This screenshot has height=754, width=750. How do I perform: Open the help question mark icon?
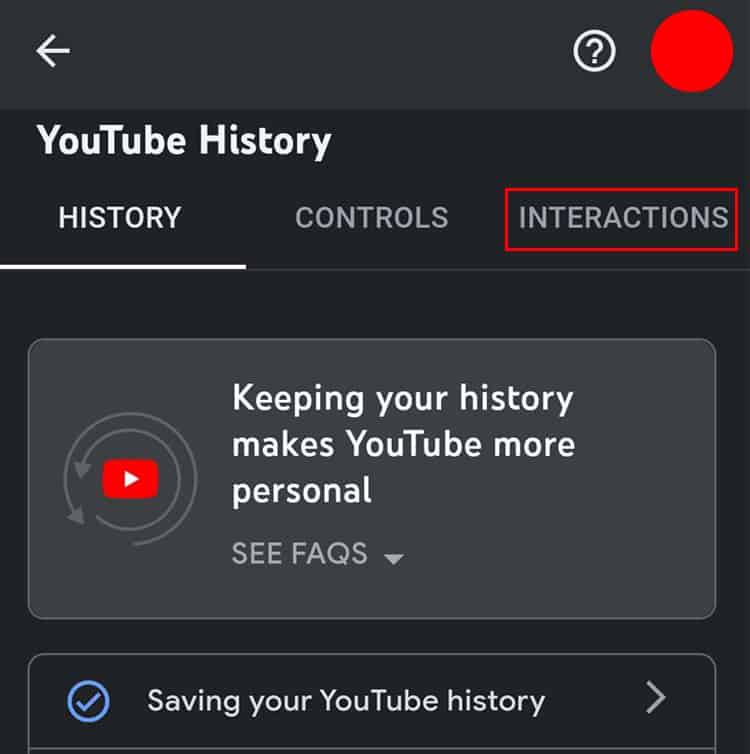[593, 52]
